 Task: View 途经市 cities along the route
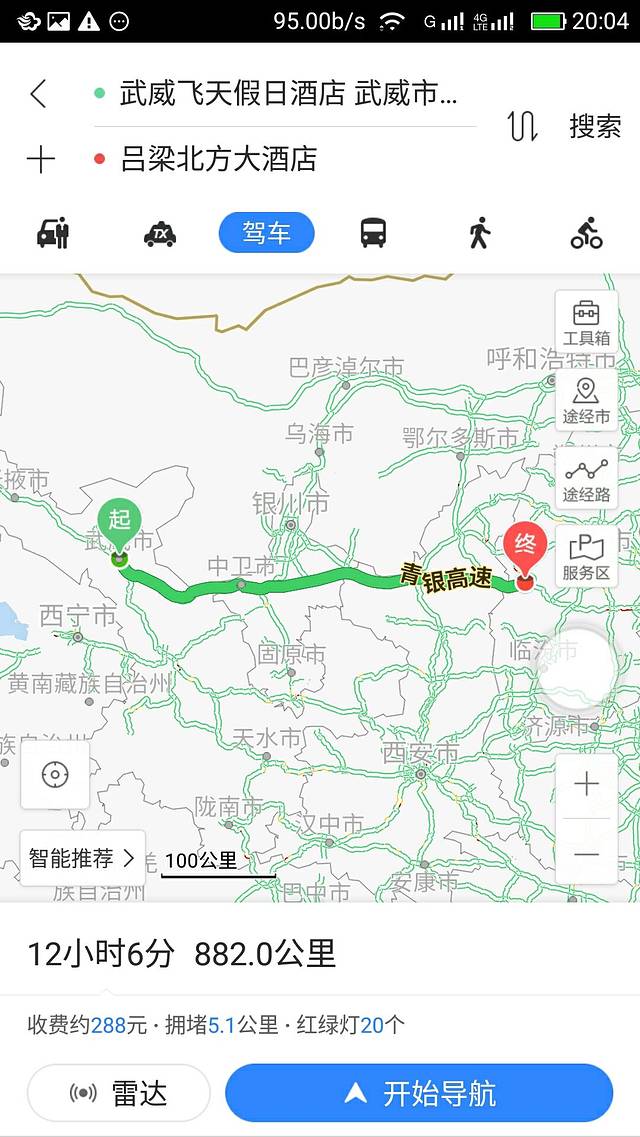click(586, 400)
